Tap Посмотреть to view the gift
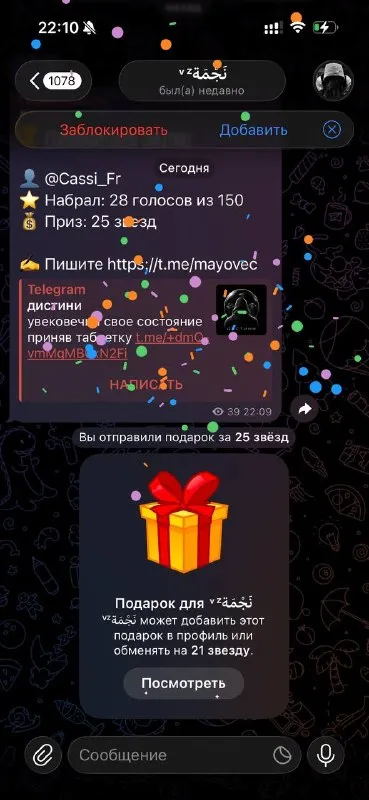 (x=184, y=683)
